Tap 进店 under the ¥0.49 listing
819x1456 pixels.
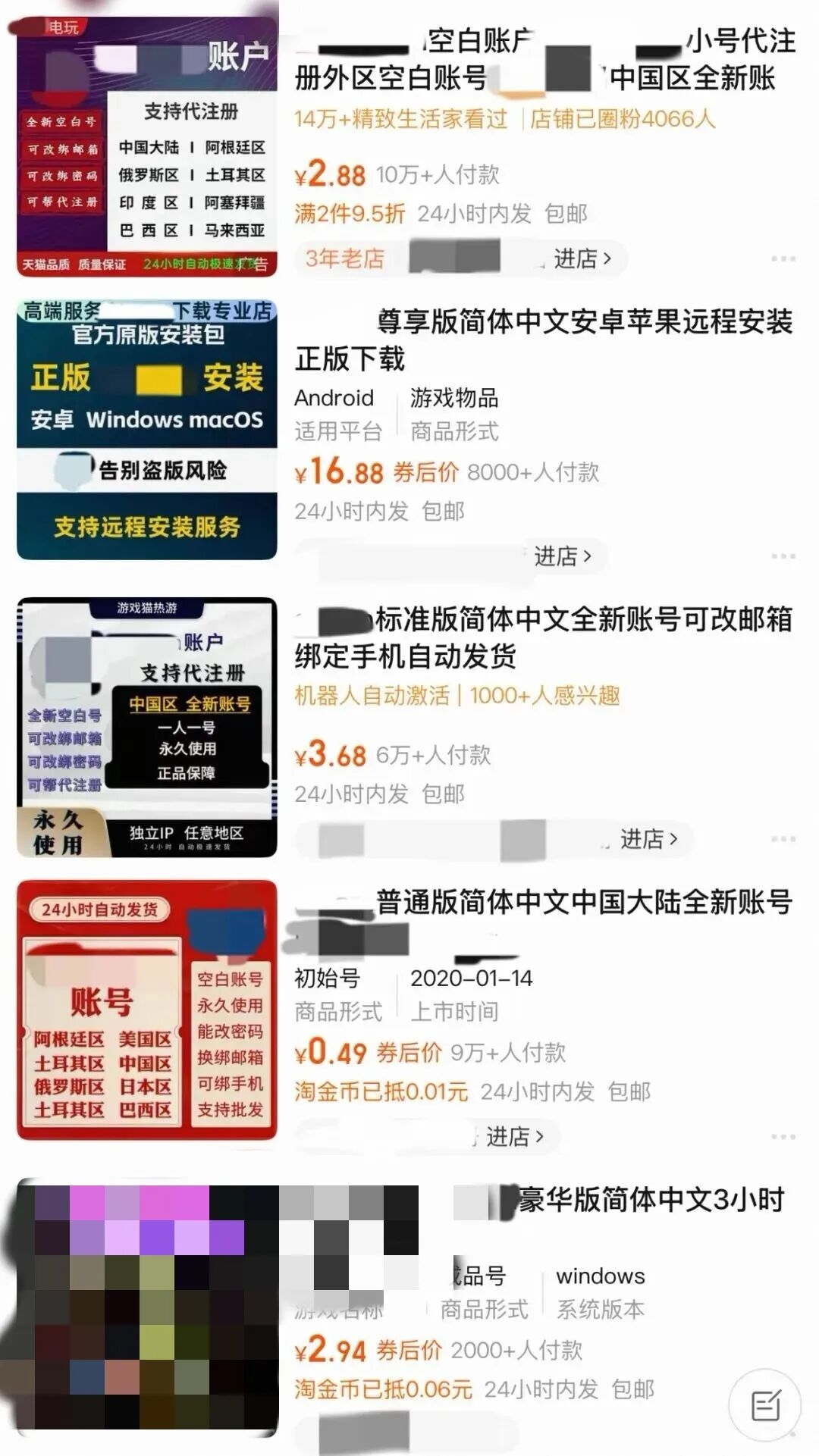click(x=515, y=1136)
